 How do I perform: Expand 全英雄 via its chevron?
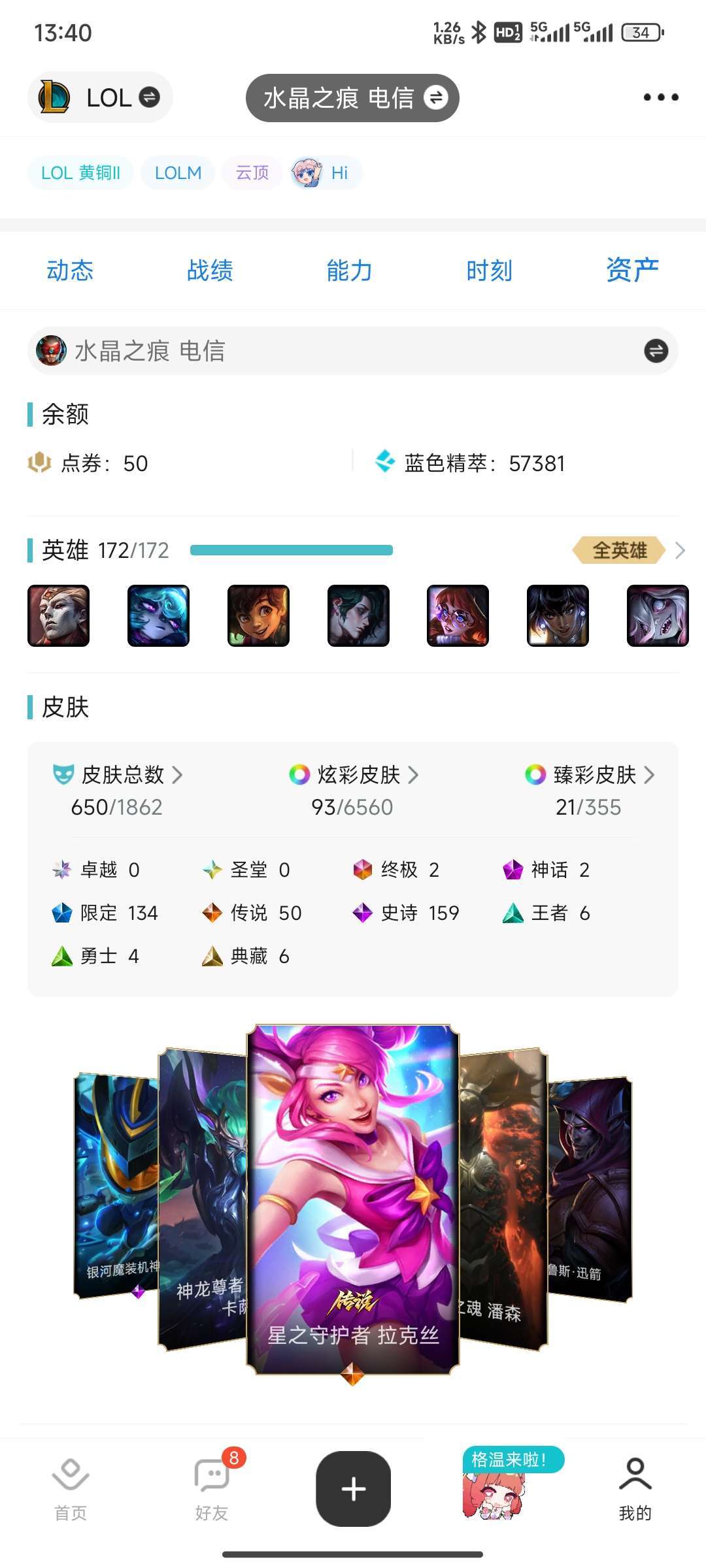pos(680,551)
